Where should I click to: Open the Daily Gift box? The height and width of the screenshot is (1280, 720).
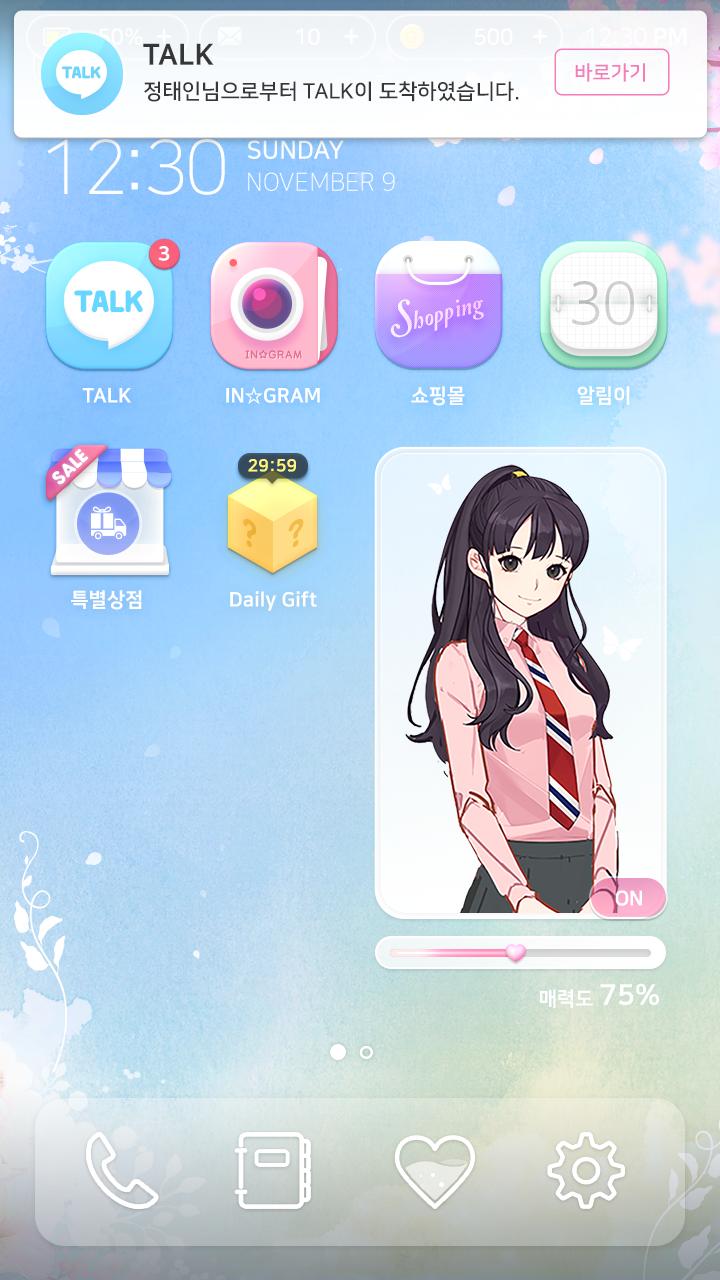click(272, 517)
